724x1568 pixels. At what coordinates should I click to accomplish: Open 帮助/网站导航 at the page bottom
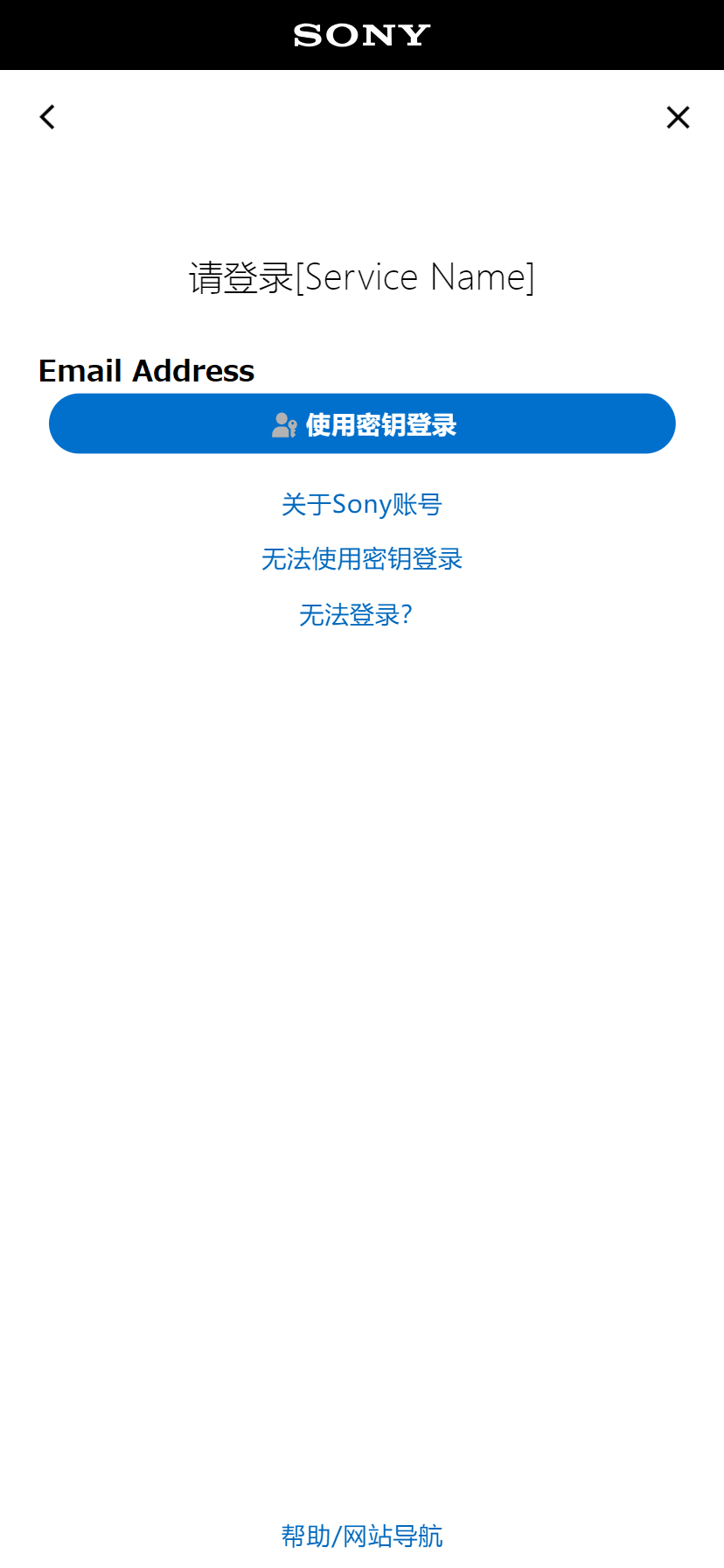(x=362, y=1536)
